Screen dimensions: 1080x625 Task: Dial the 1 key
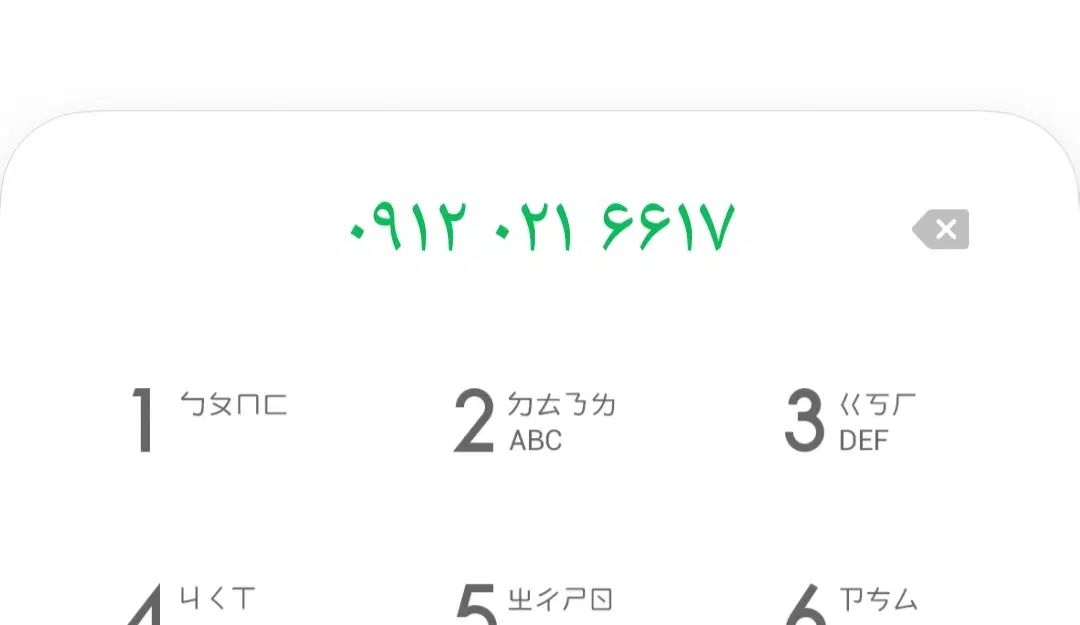point(208,421)
